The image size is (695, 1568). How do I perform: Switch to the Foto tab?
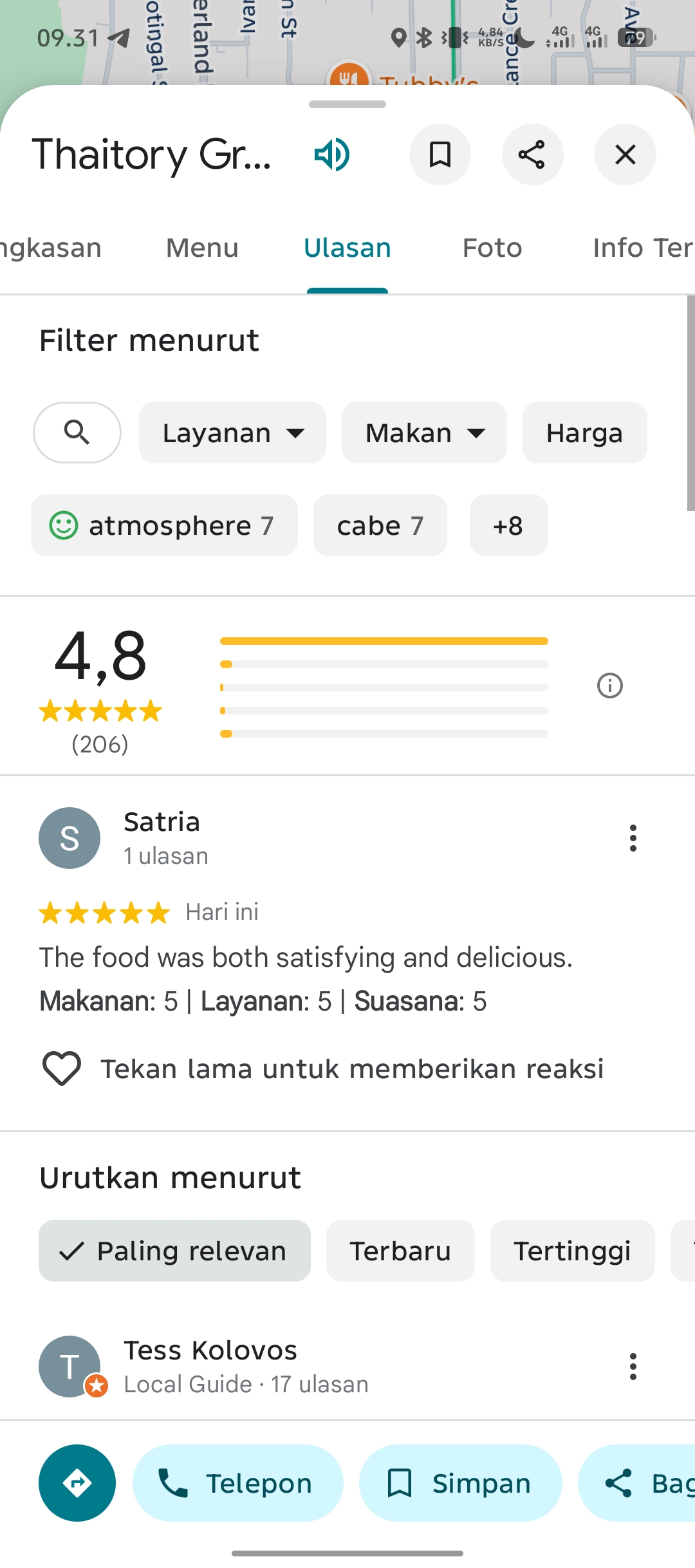pyautogui.click(x=492, y=248)
